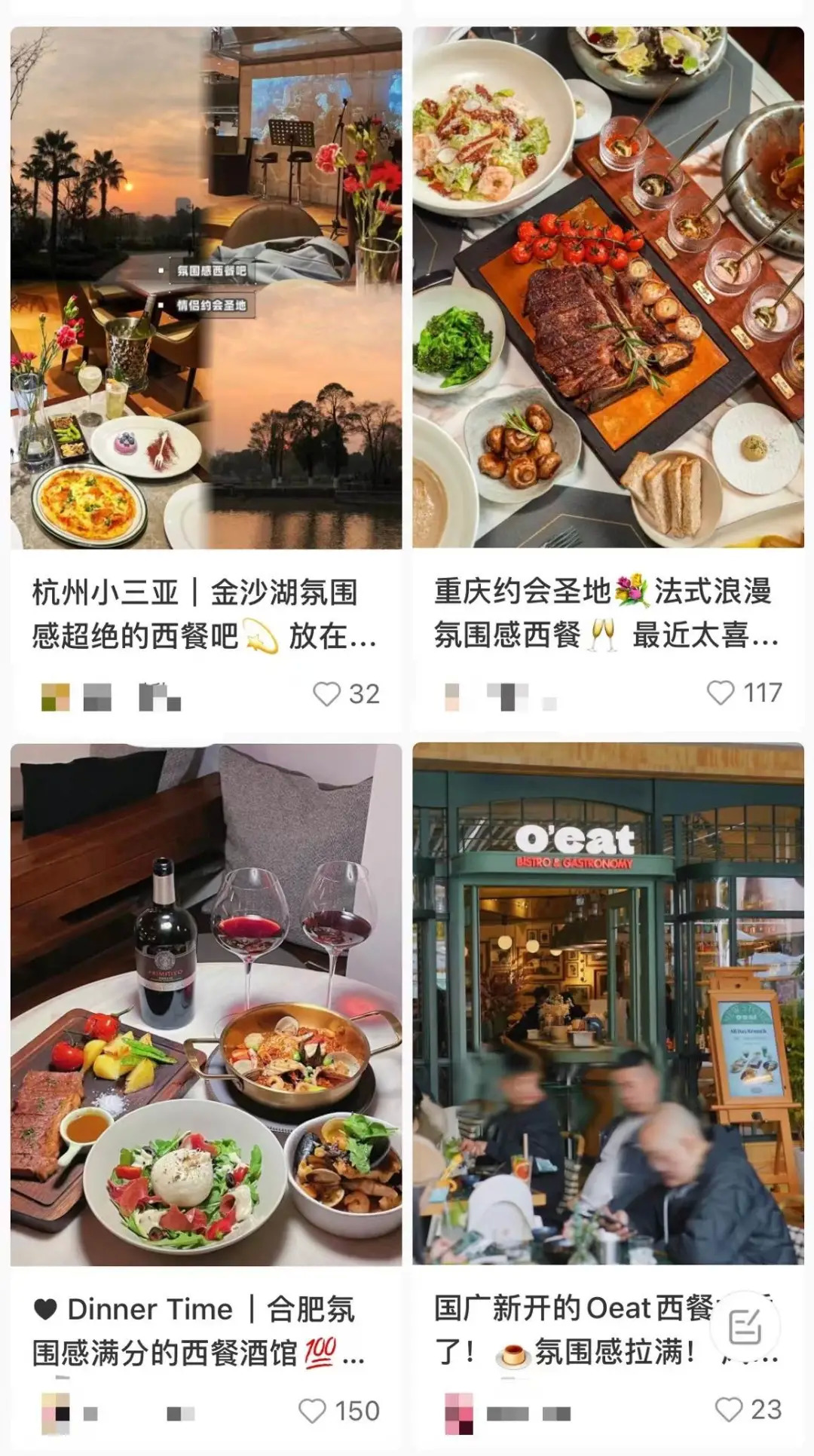Viewport: 814px width, 1456px height.
Task: Like the 重庆约会圣地 post with 117 likes
Action: pyautogui.click(x=721, y=693)
